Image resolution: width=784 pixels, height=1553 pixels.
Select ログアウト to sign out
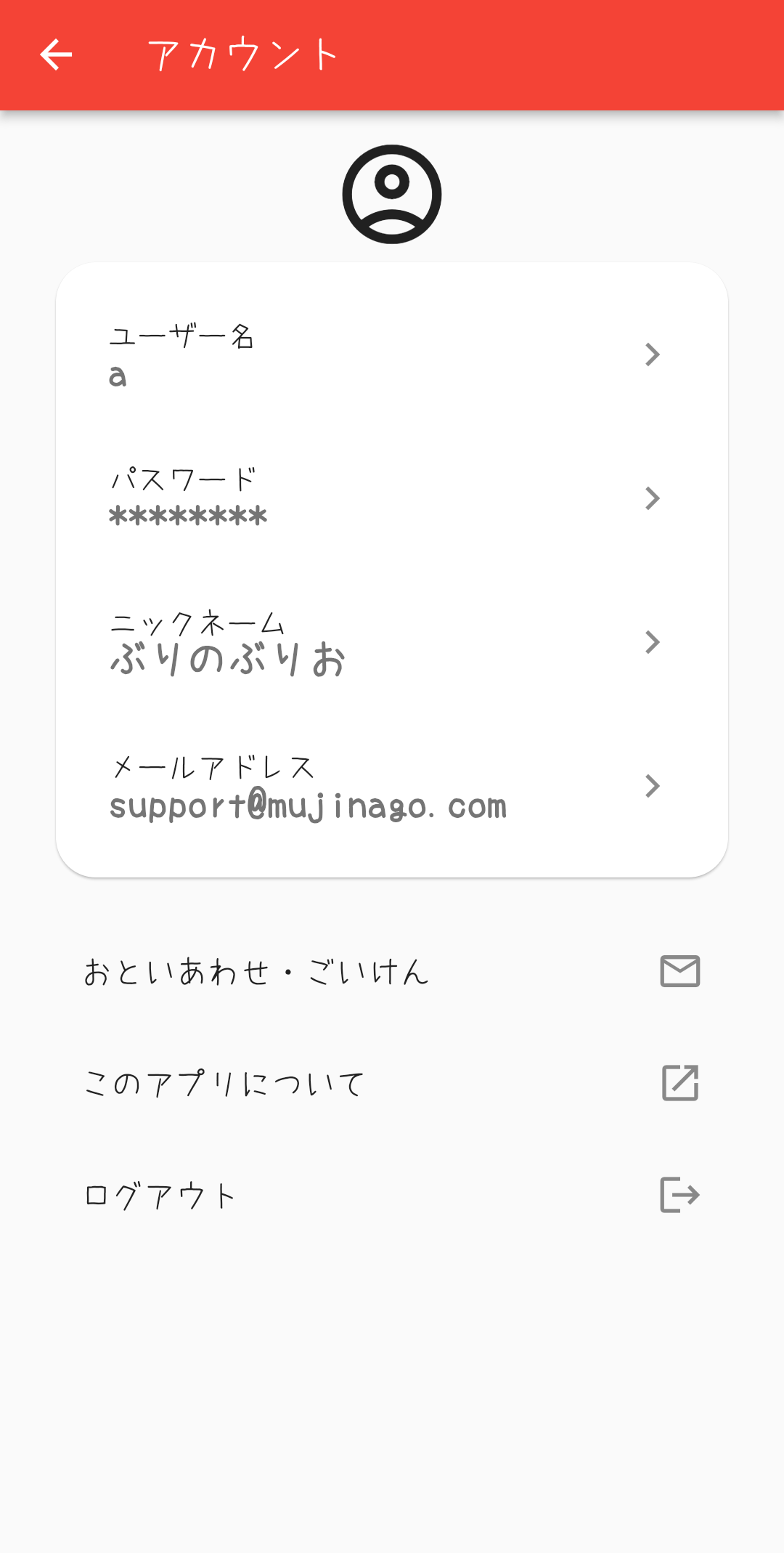pyautogui.click(x=392, y=1195)
